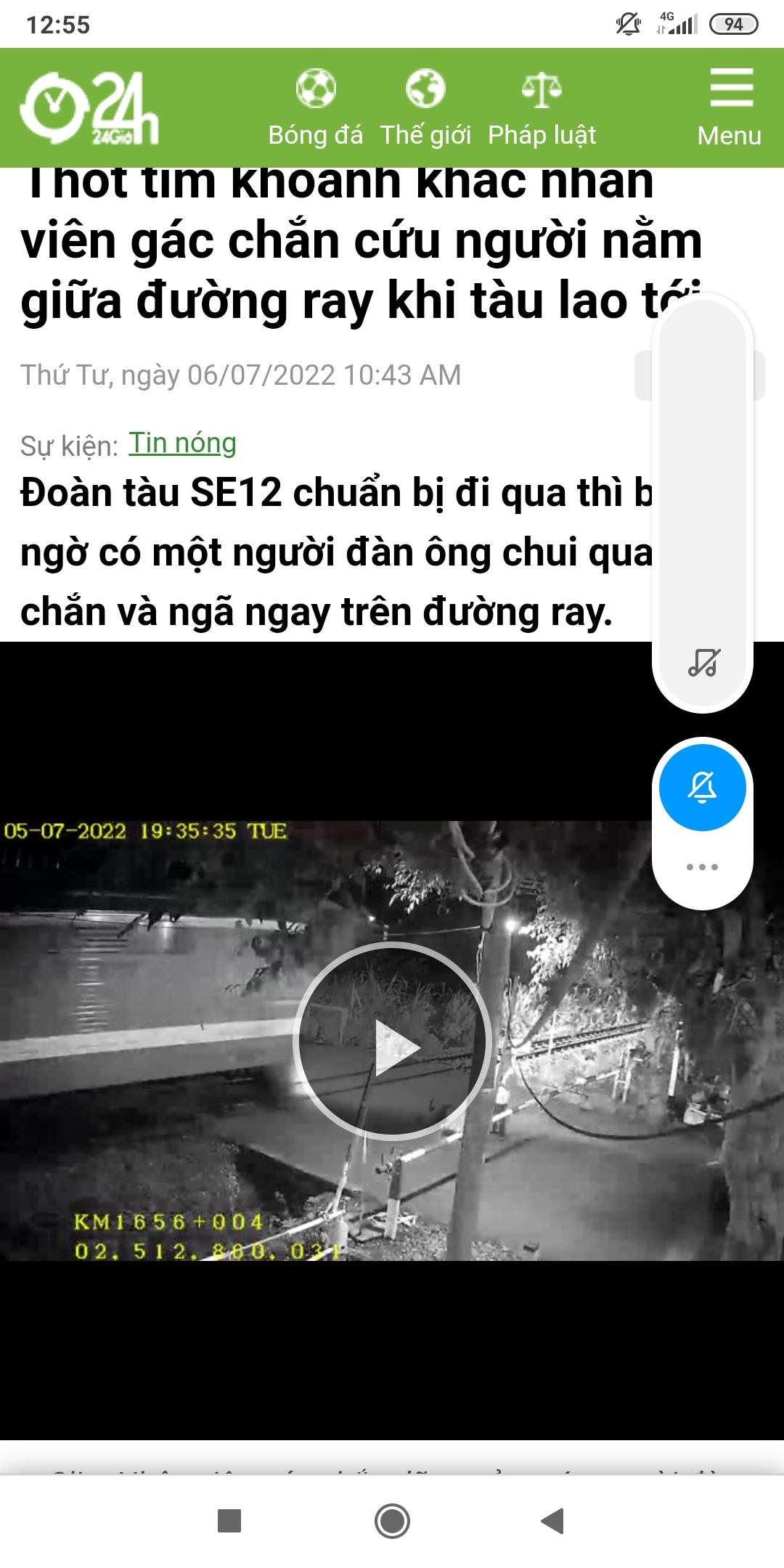Open recent apps square button
Screen dimensions: 784x1568
click(x=229, y=1521)
